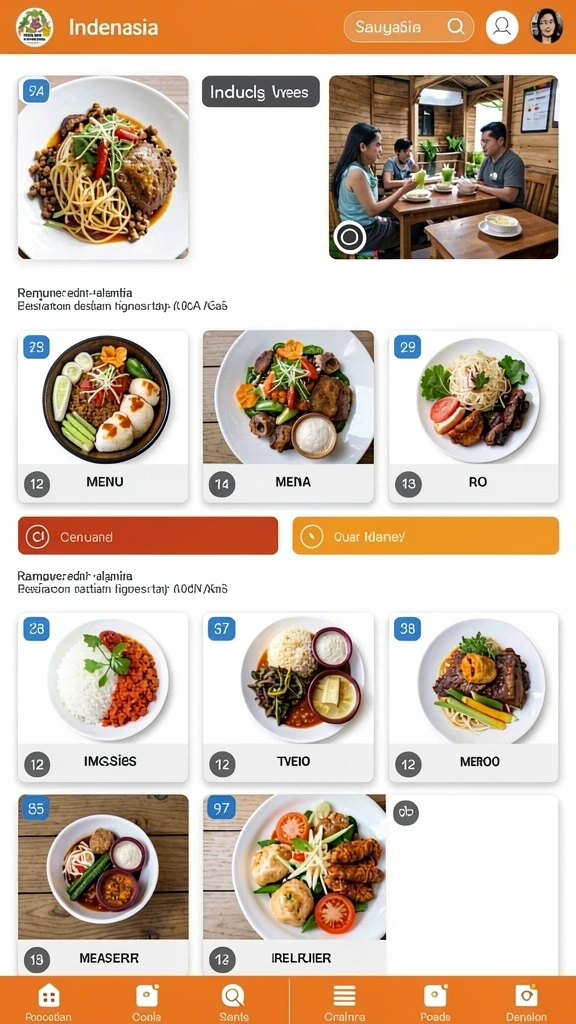Tap the orange Quar Klaney button
Screen dimensions: 576x1024
426,536
